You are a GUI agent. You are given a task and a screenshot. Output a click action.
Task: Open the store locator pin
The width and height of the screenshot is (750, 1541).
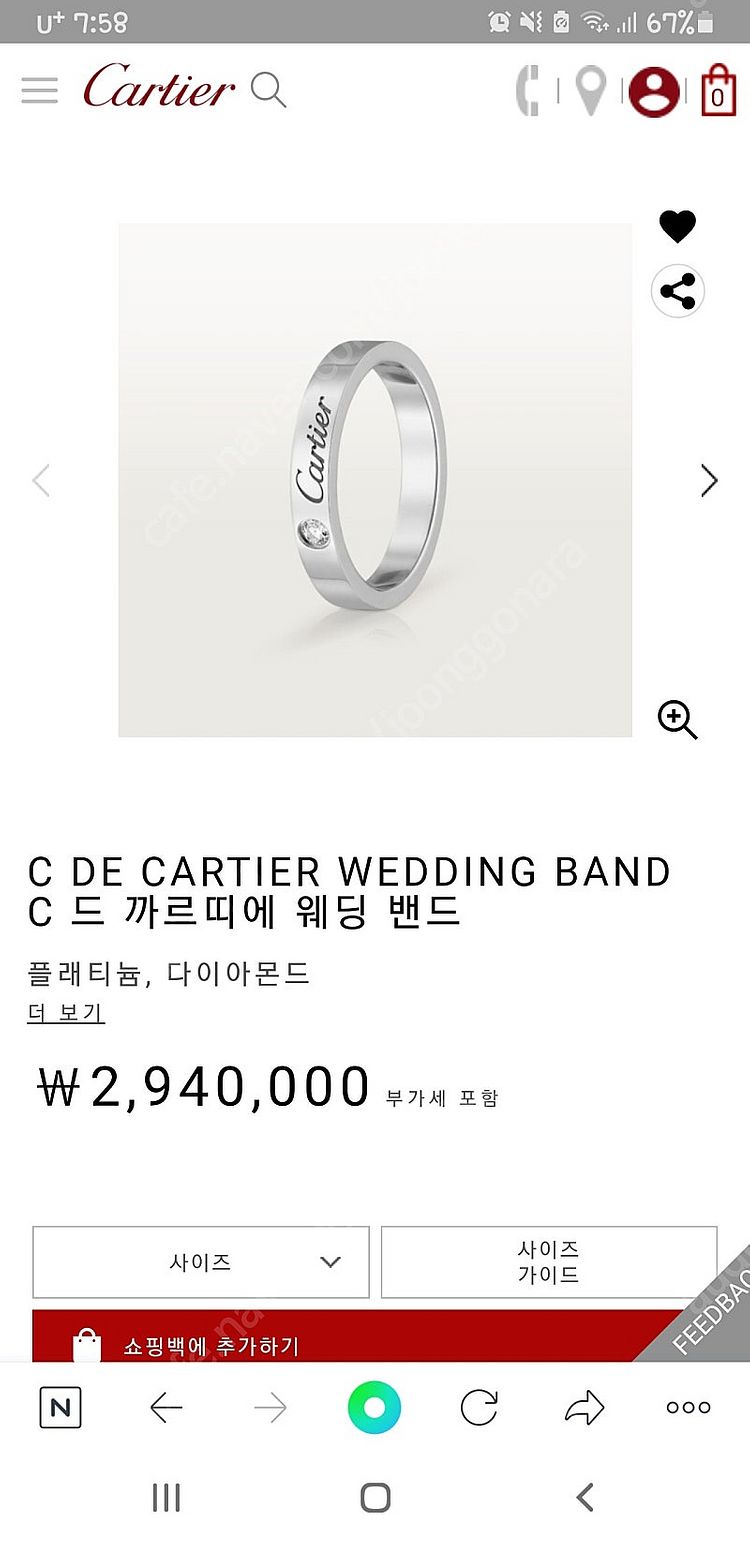point(592,90)
